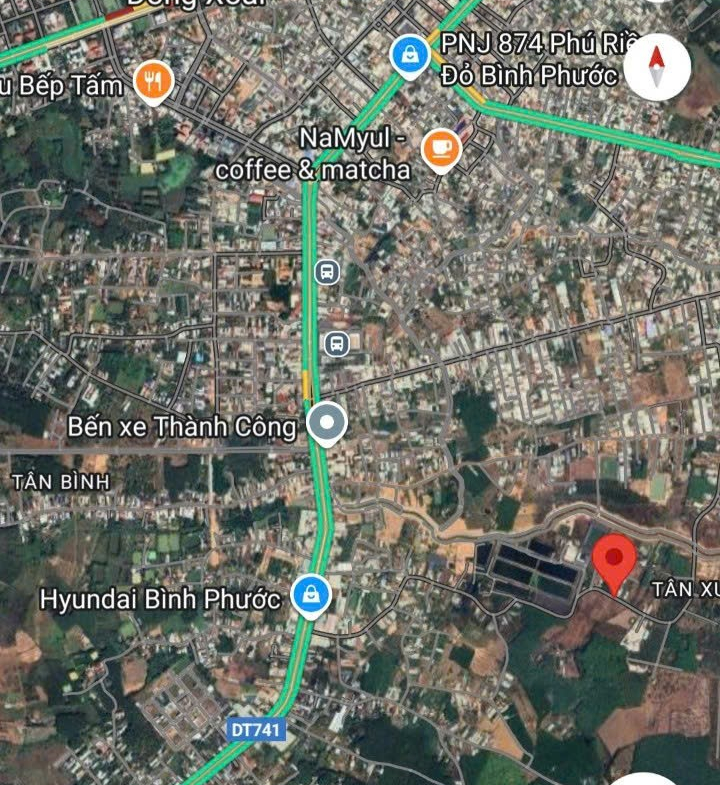Open the NaMyul coffee & matcha marker
This screenshot has width=720, height=785.
[x=440, y=148]
